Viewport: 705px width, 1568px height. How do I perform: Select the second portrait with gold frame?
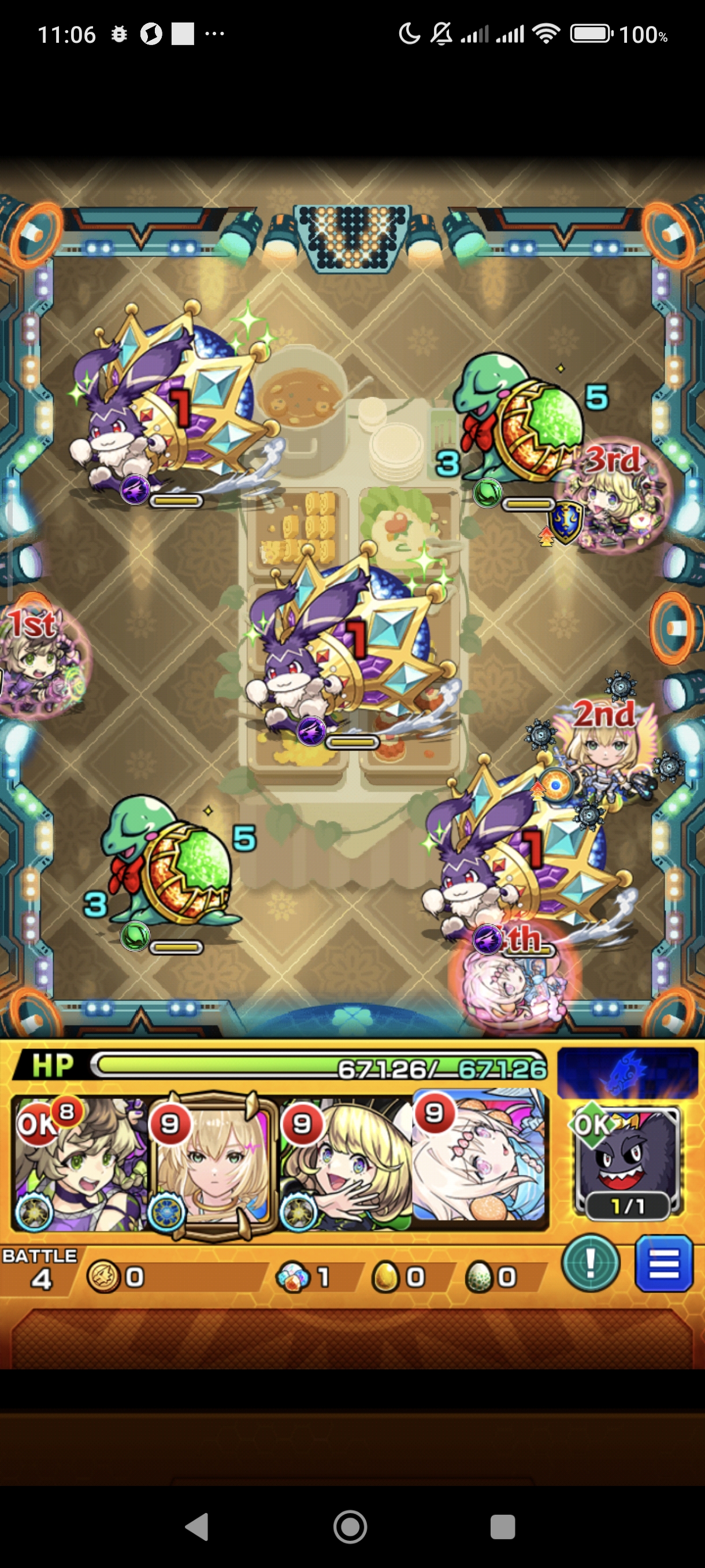click(x=213, y=1163)
